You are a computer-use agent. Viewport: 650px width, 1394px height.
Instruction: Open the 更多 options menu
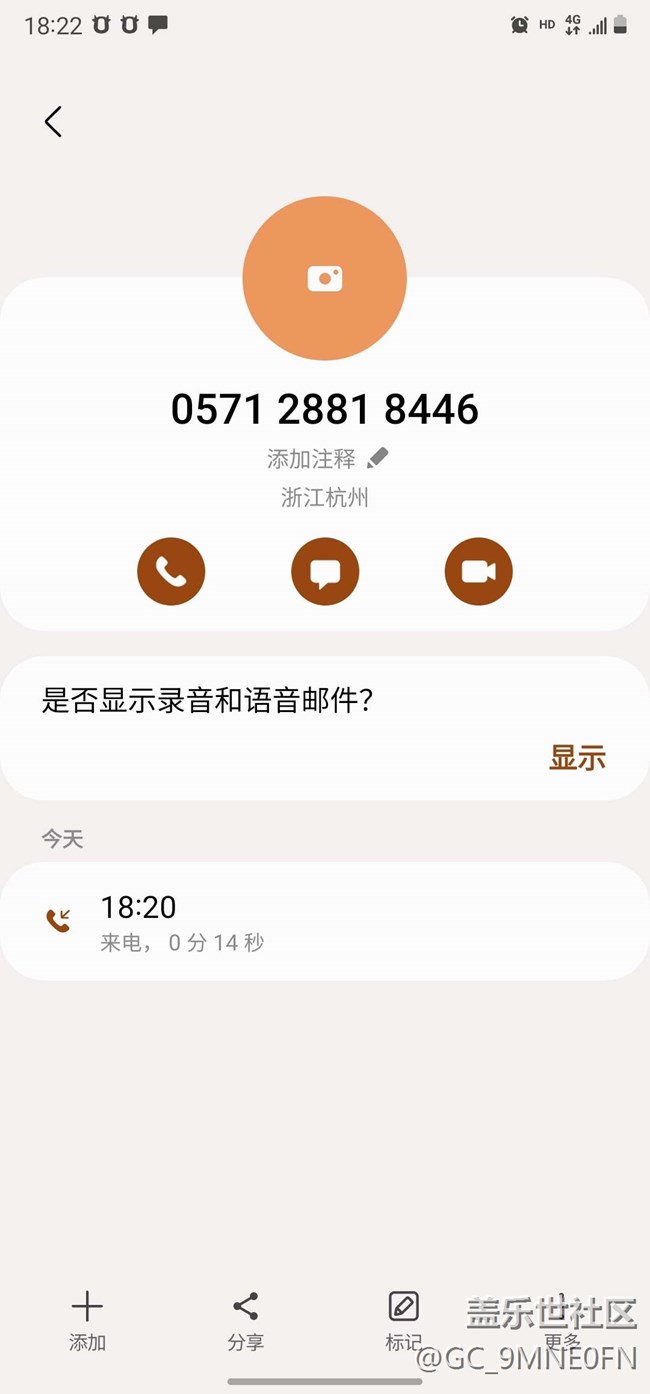(x=562, y=1322)
